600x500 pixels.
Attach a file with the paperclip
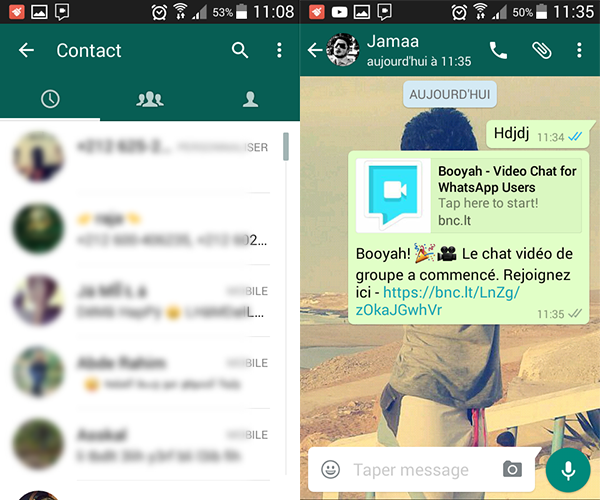pos(541,50)
